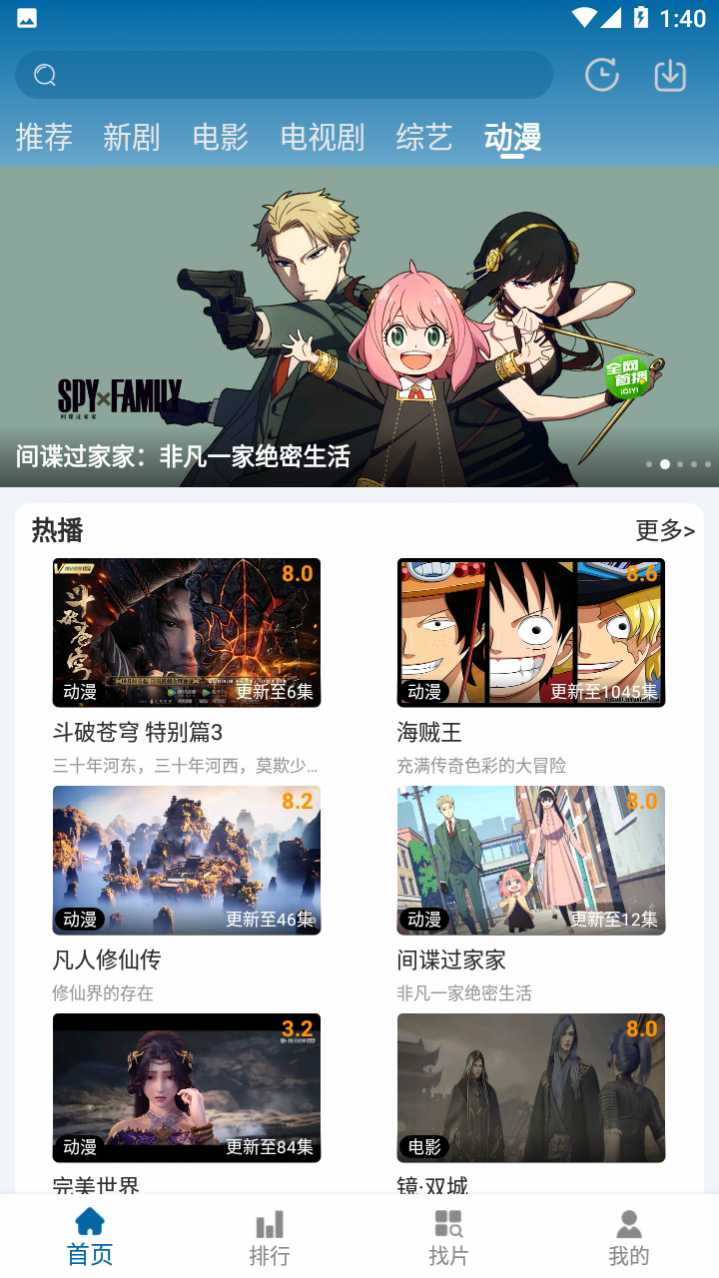Open watch history clock icon

(x=601, y=75)
